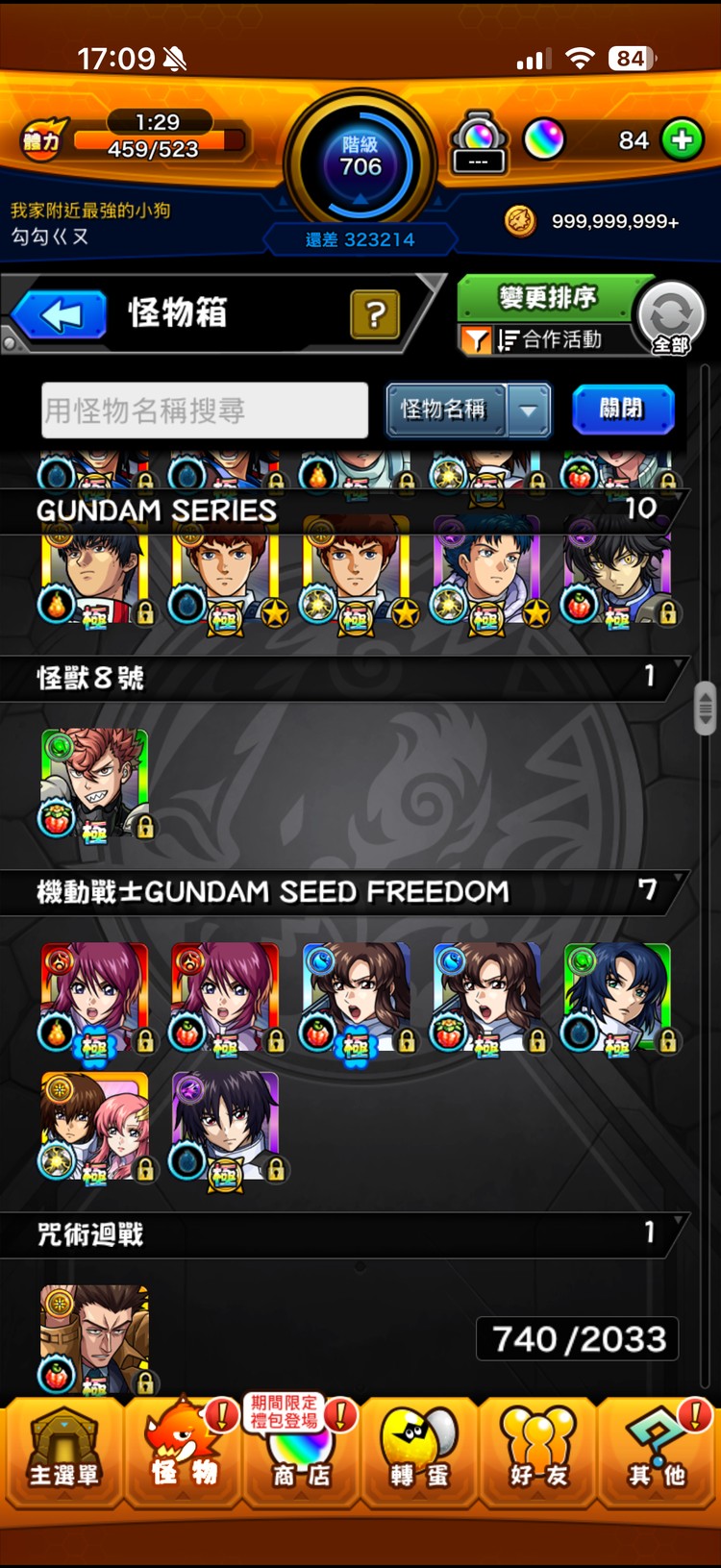This screenshot has height=1568, width=721.
Task: Close the search panel with 關閉
Action: coord(622,410)
